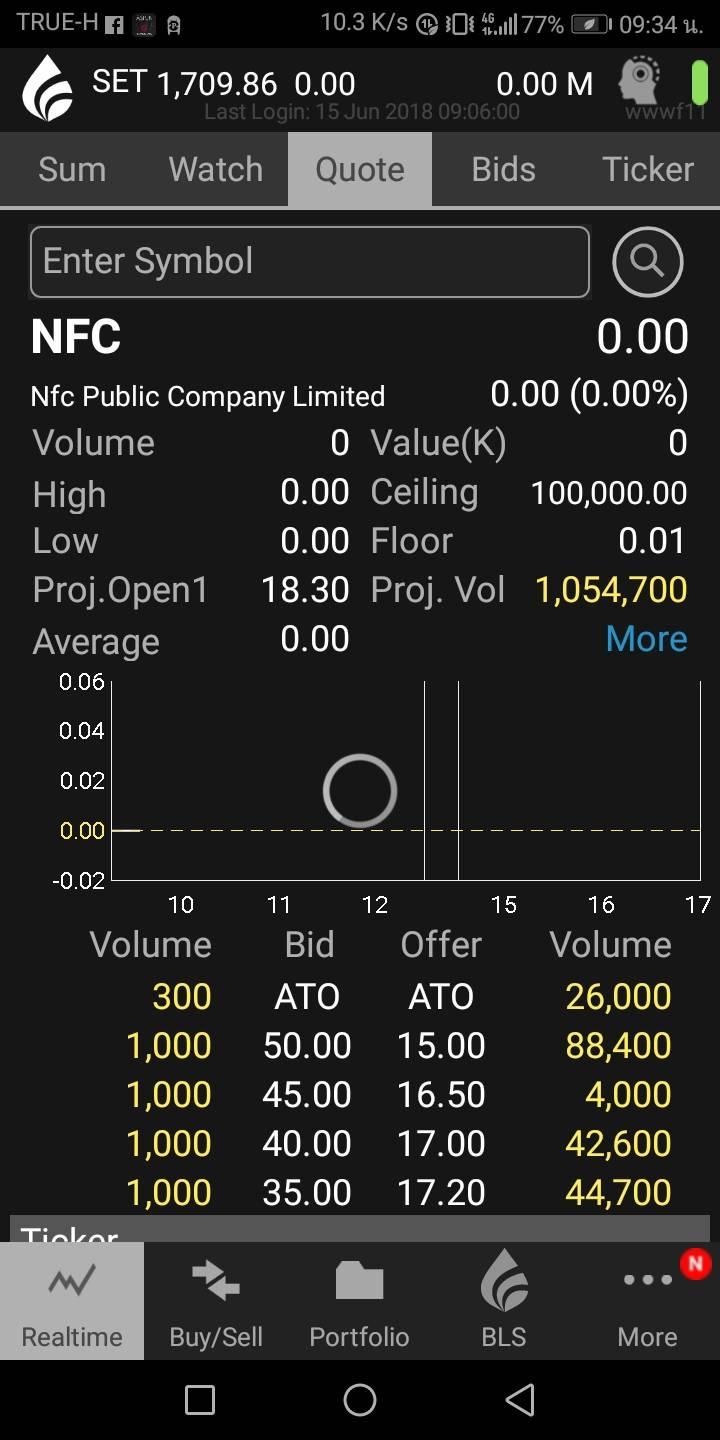
Task: Switch to the Sum tab
Action: pyautogui.click(x=72, y=169)
